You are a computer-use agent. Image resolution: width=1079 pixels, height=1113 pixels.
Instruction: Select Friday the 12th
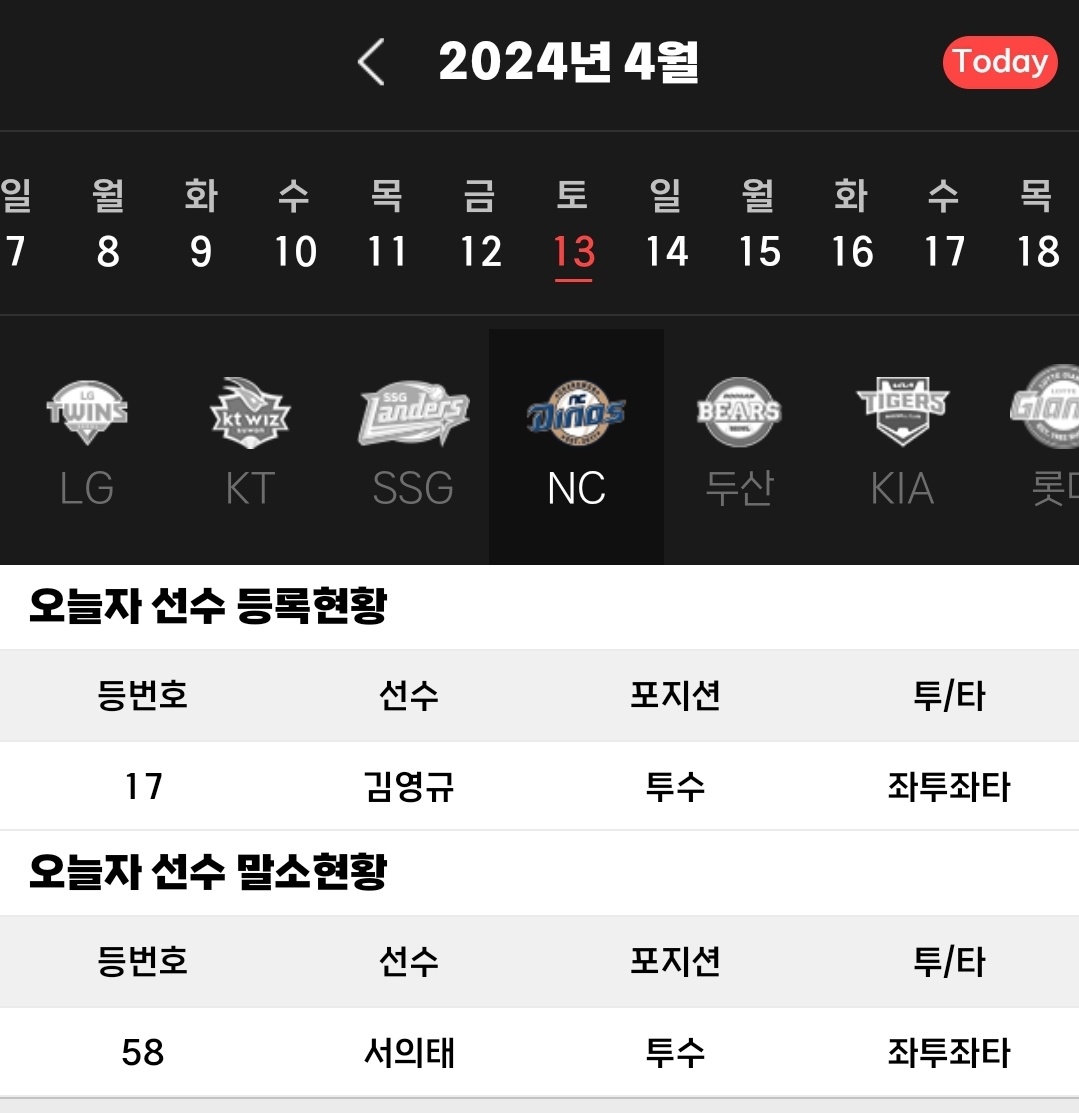tap(480, 225)
